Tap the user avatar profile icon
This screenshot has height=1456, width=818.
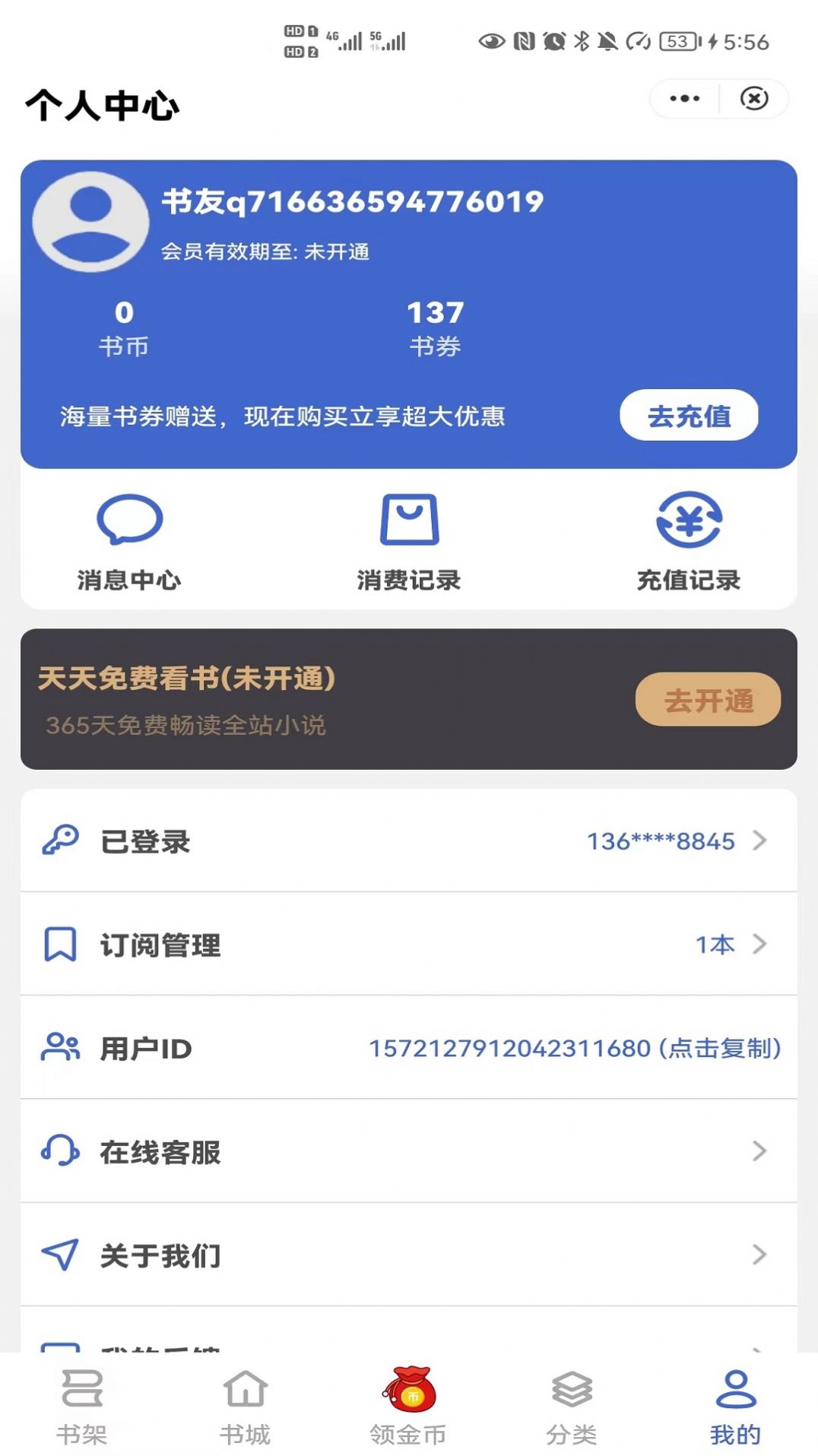tap(90, 220)
